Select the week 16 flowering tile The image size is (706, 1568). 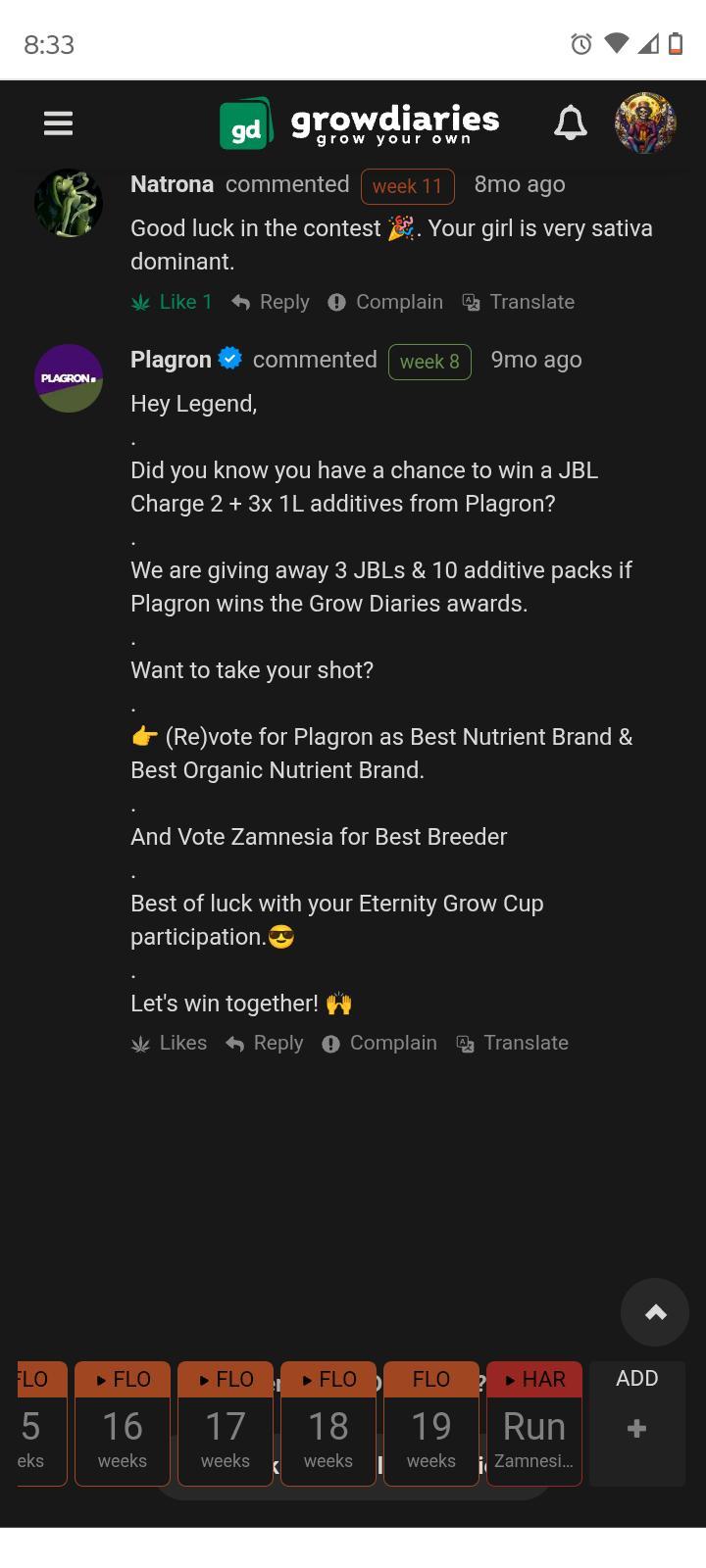pyautogui.click(x=123, y=1424)
